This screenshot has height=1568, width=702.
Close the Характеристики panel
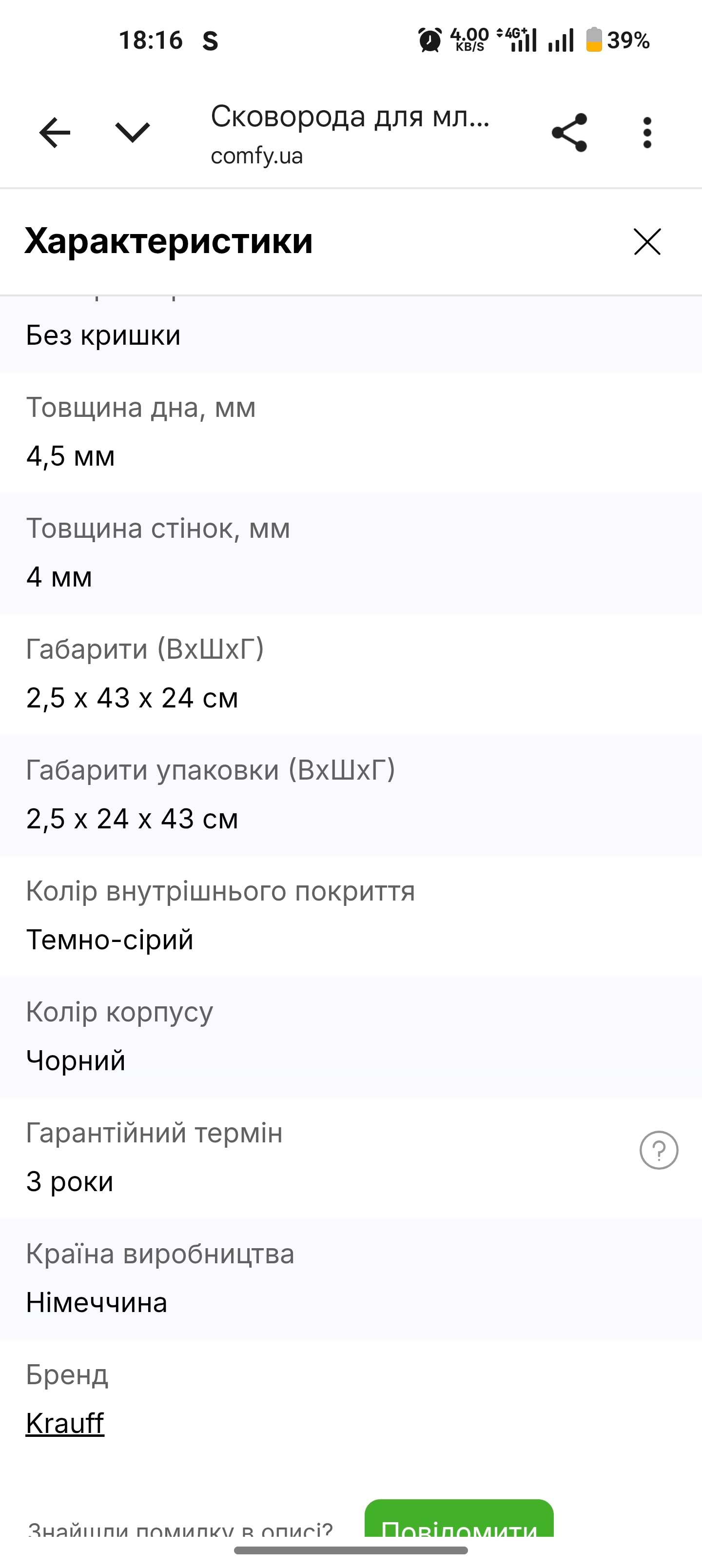[646, 242]
